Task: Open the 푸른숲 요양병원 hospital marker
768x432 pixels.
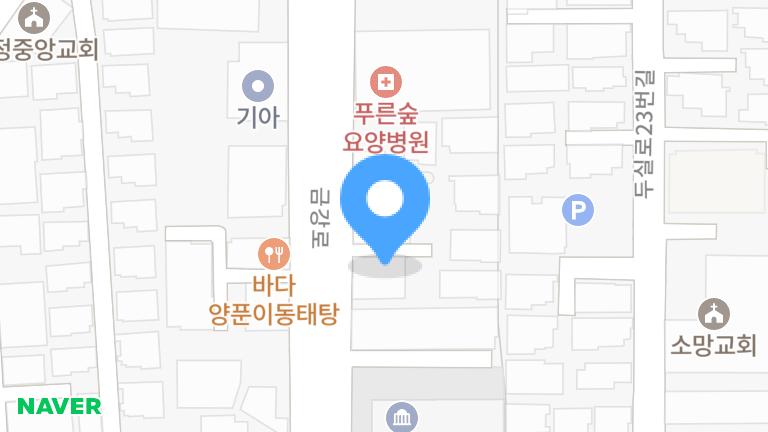Action: click(x=385, y=79)
